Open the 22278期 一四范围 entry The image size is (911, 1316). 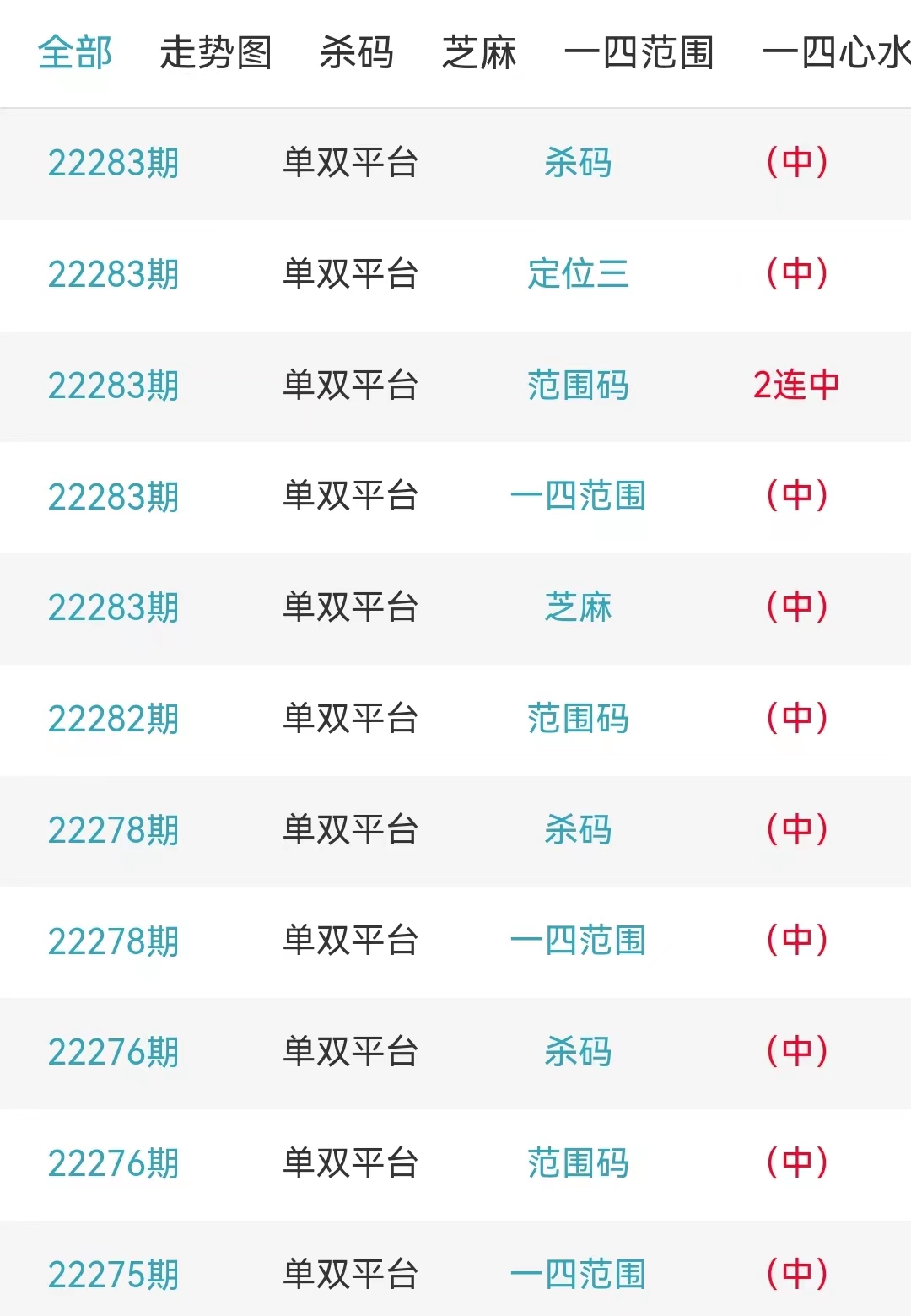click(x=455, y=941)
